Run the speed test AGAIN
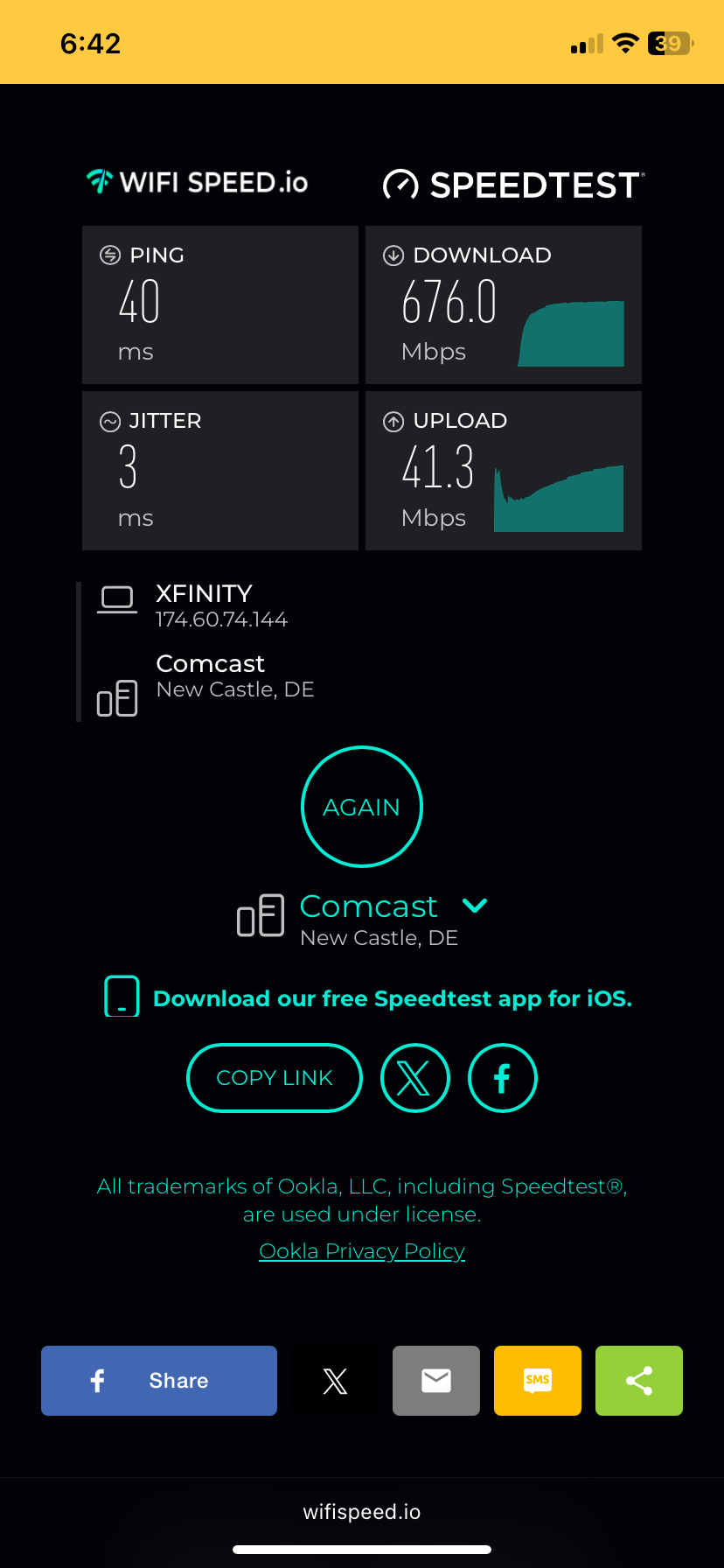 point(362,807)
